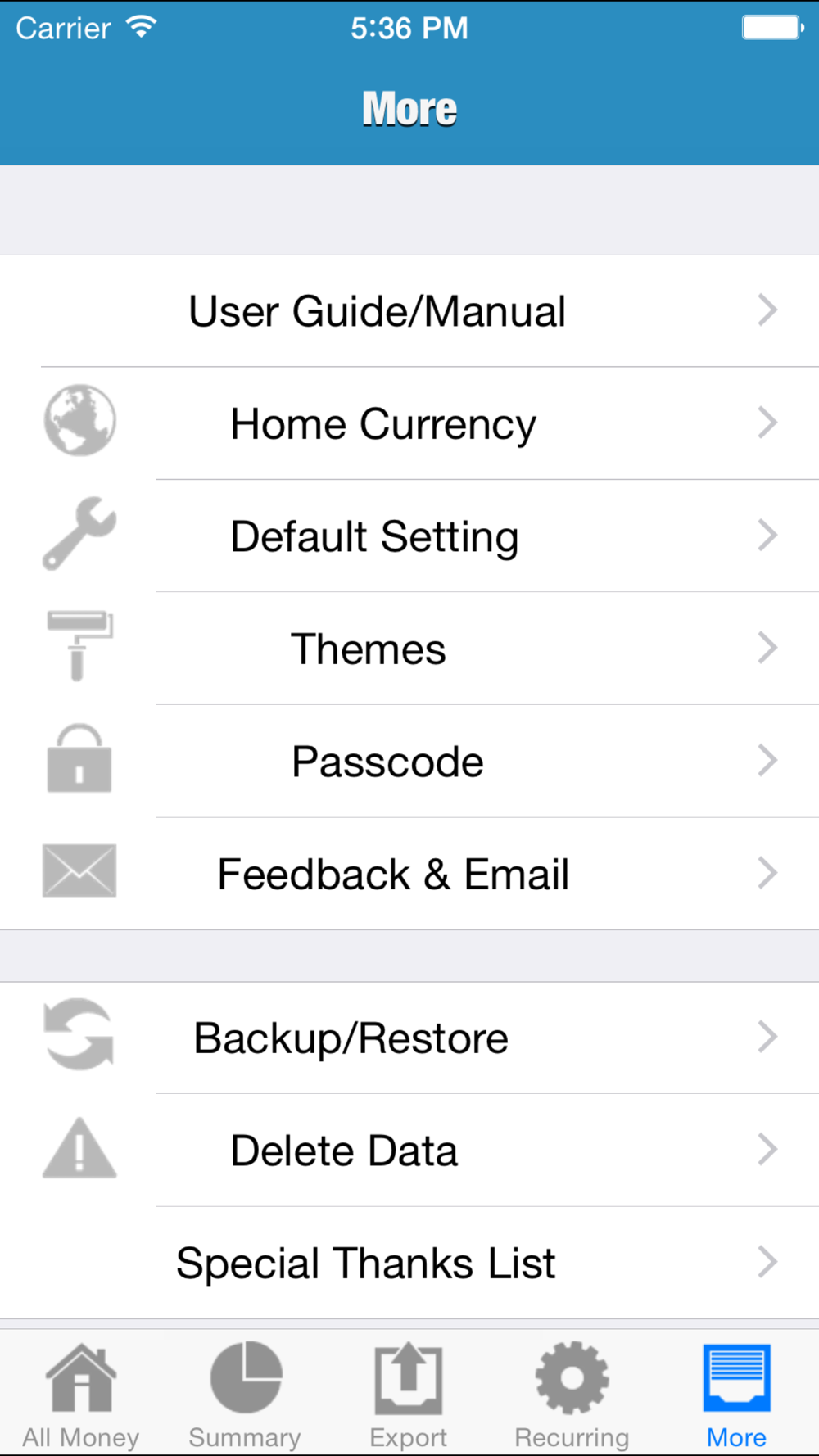Open the Themes option
819x1456 pixels.
point(409,649)
